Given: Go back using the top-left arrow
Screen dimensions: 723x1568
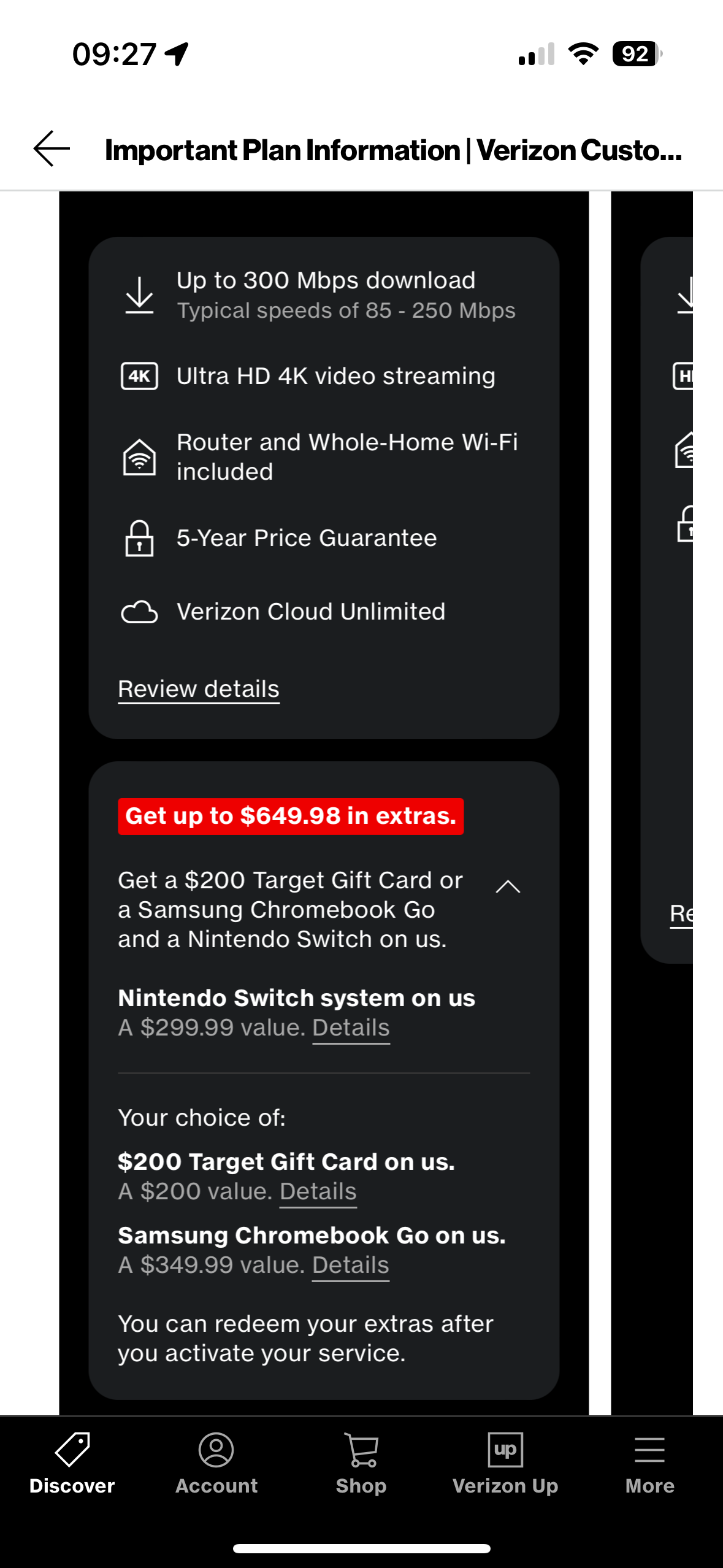Looking at the screenshot, I should click(52, 149).
